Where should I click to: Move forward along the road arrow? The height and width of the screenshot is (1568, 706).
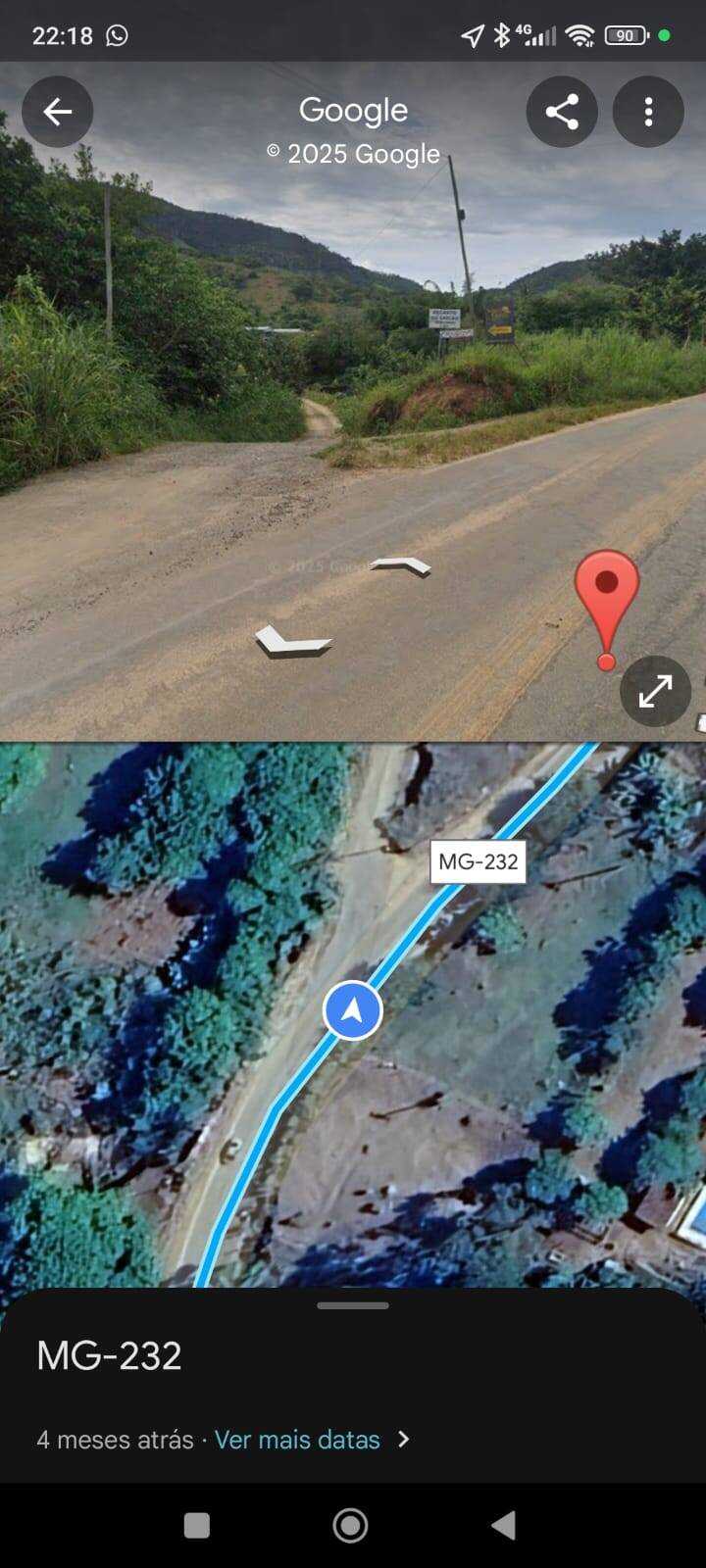coord(402,565)
